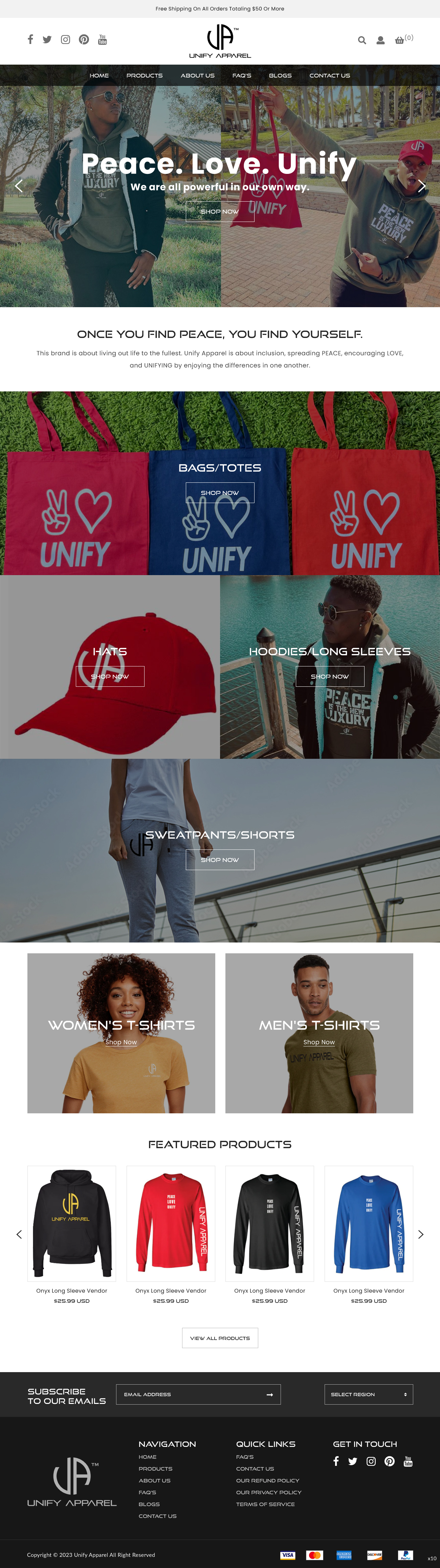Shop now under Hats
The width and height of the screenshot is (440, 1568).
pos(110,676)
